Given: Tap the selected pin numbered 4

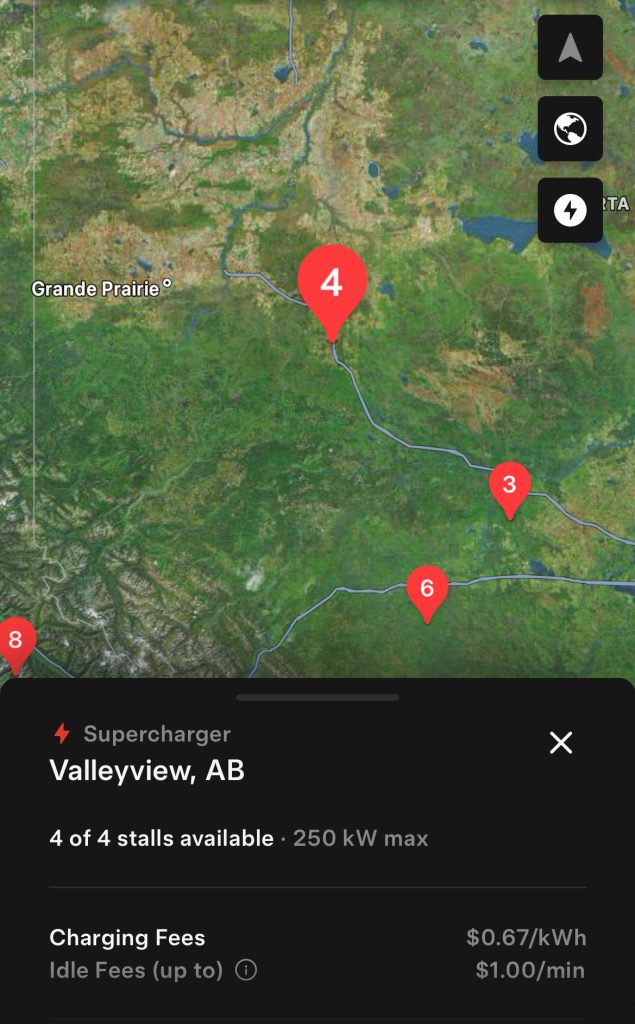Looking at the screenshot, I should click(332, 285).
